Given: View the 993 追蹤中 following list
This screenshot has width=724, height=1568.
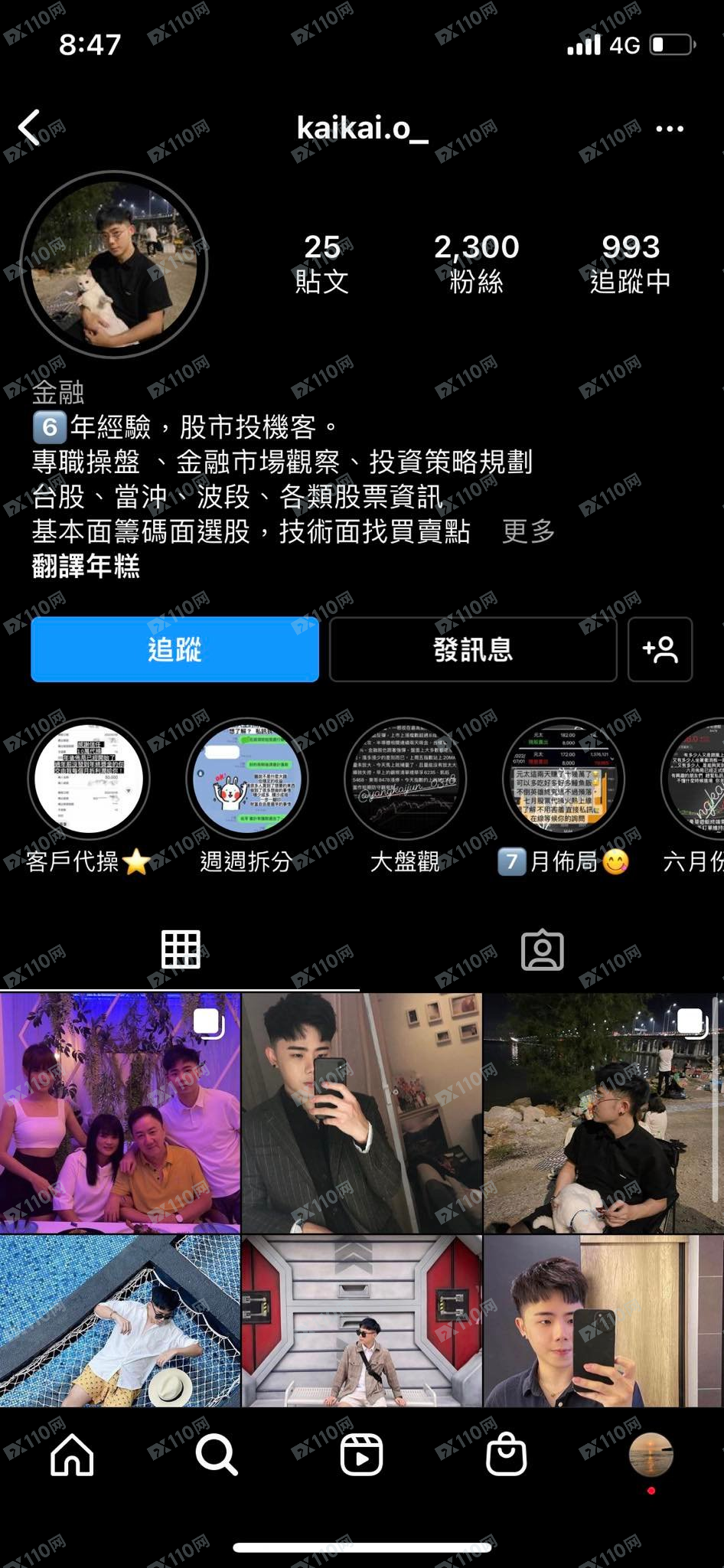Looking at the screenshot, I should point(630,263).
